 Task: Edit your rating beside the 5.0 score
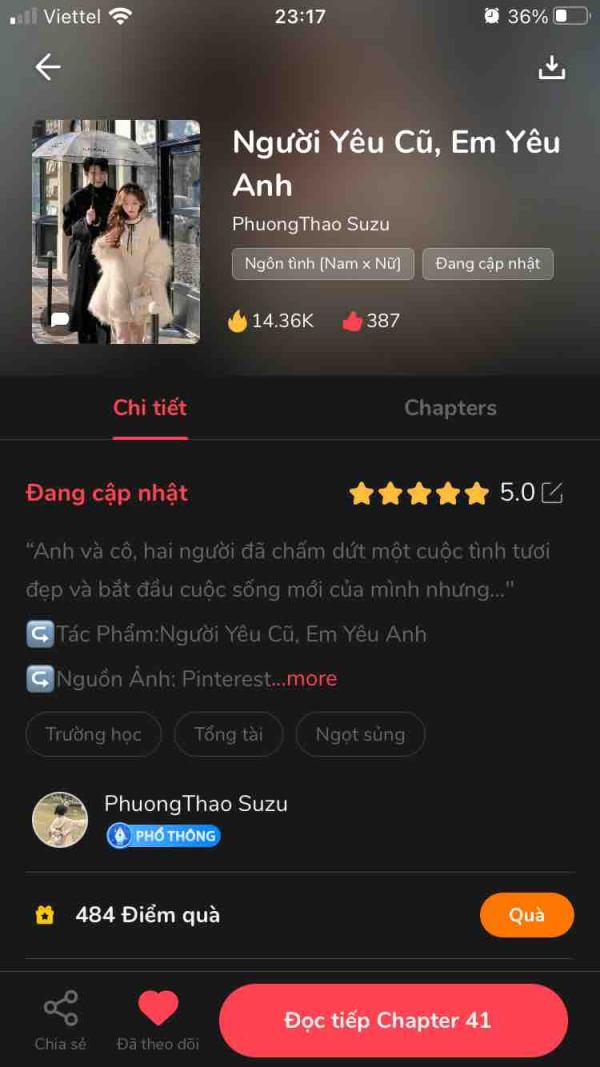(x=552, y=493)
